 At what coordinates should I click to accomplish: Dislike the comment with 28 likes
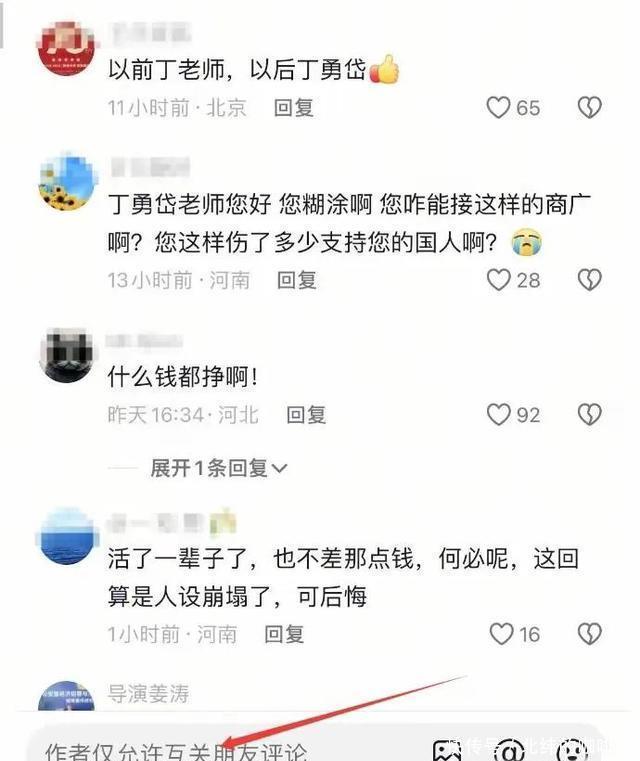[x=591, y=280]
